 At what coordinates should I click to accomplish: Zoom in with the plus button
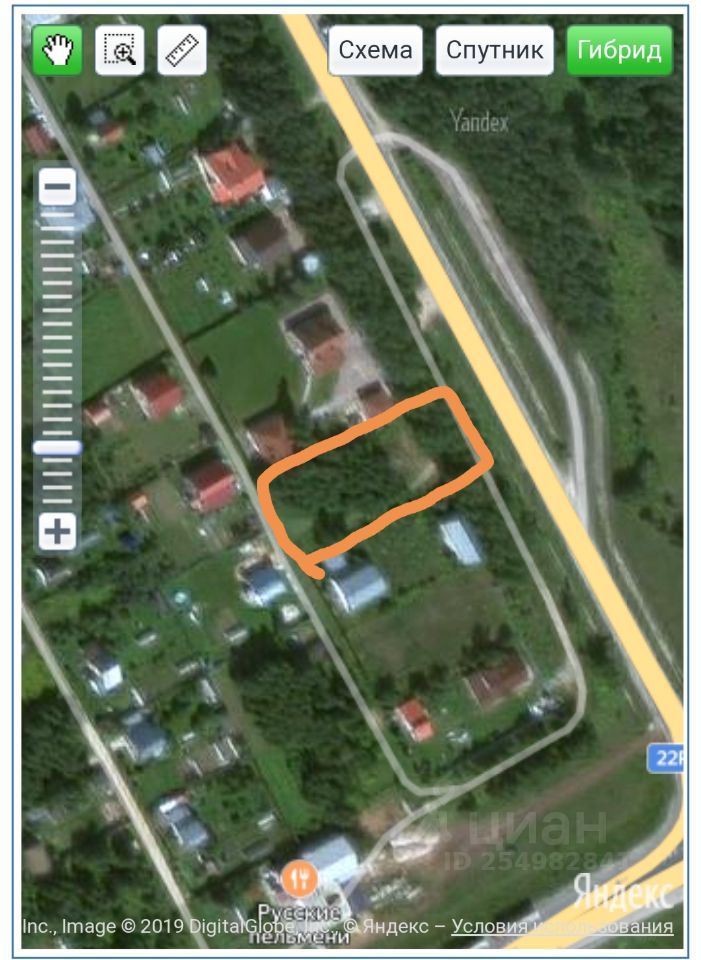coord(58,531)
